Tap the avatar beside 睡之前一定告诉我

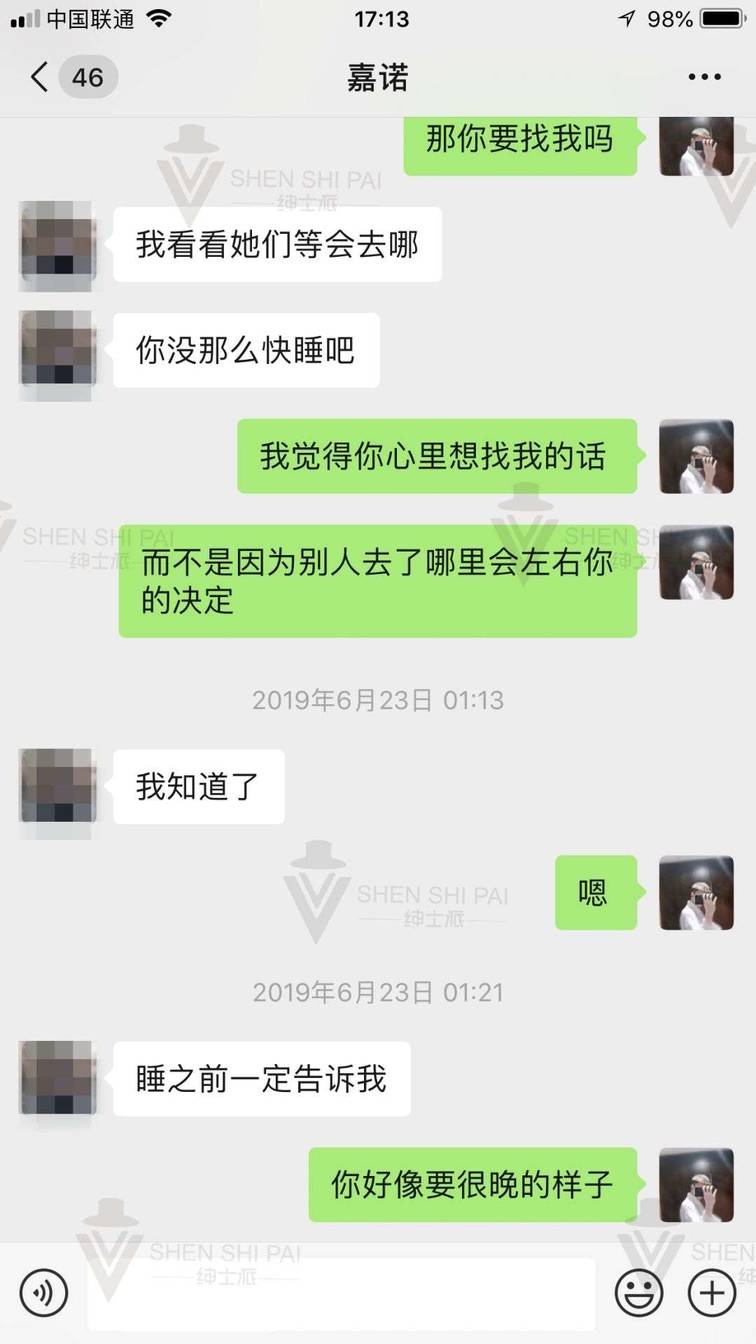(x=57, y=1079)
